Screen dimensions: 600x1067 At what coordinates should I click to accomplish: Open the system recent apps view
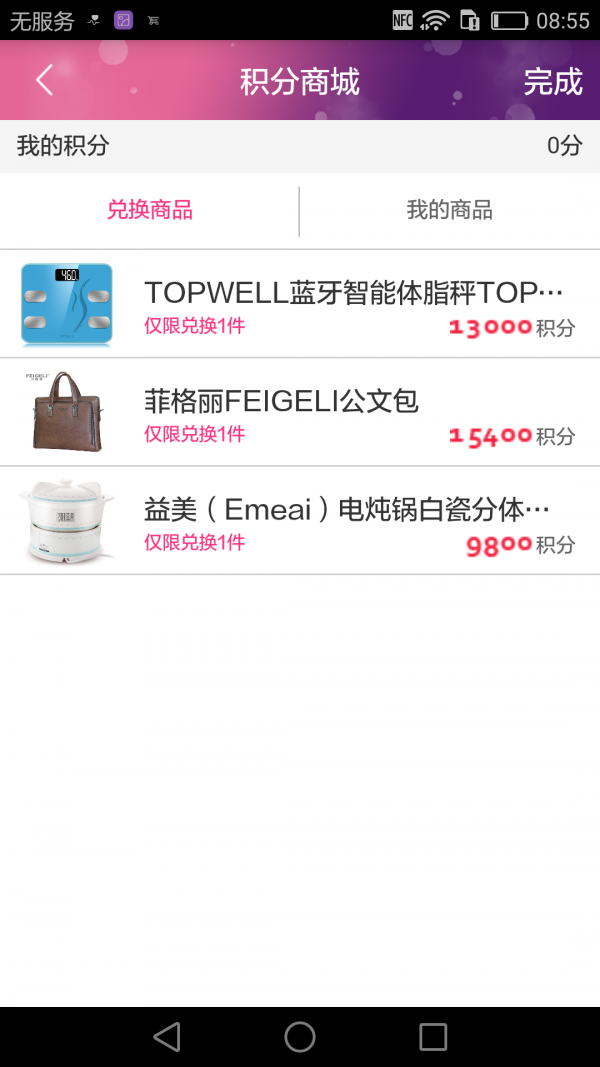point(432,1037)
